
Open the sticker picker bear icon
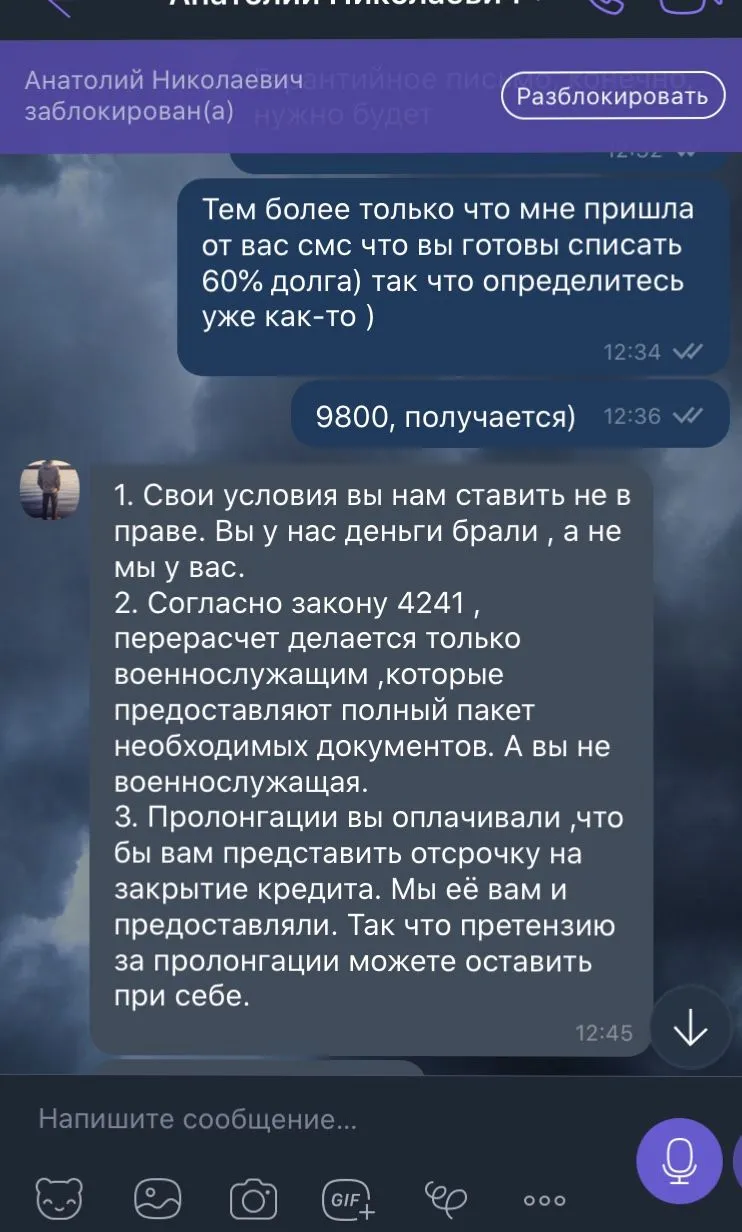coord(59,1199)
